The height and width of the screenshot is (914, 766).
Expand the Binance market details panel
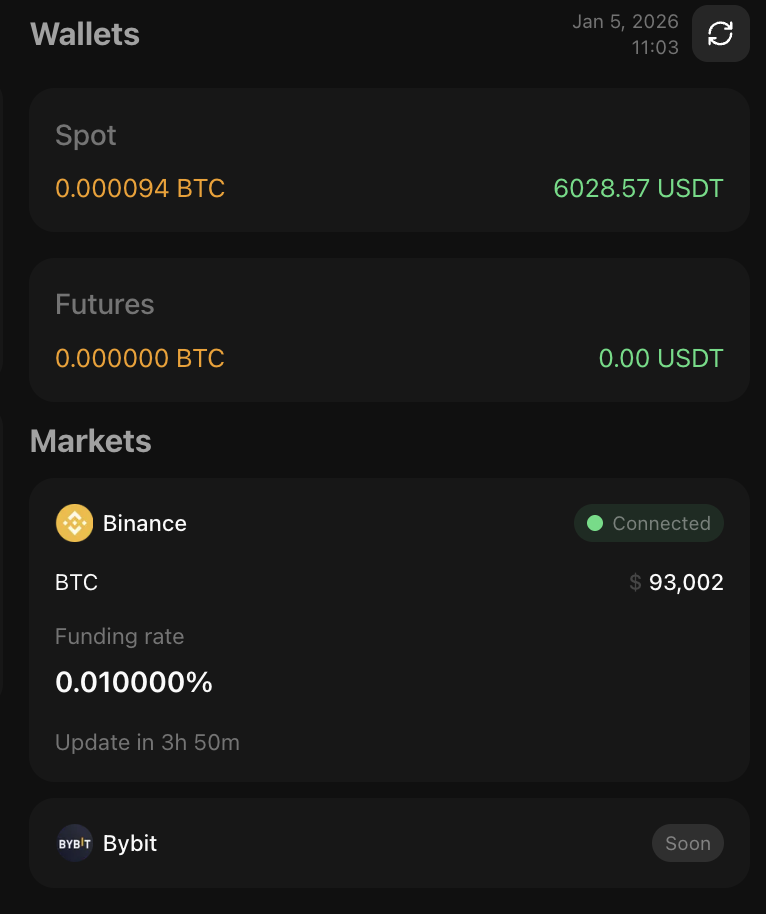390,630
